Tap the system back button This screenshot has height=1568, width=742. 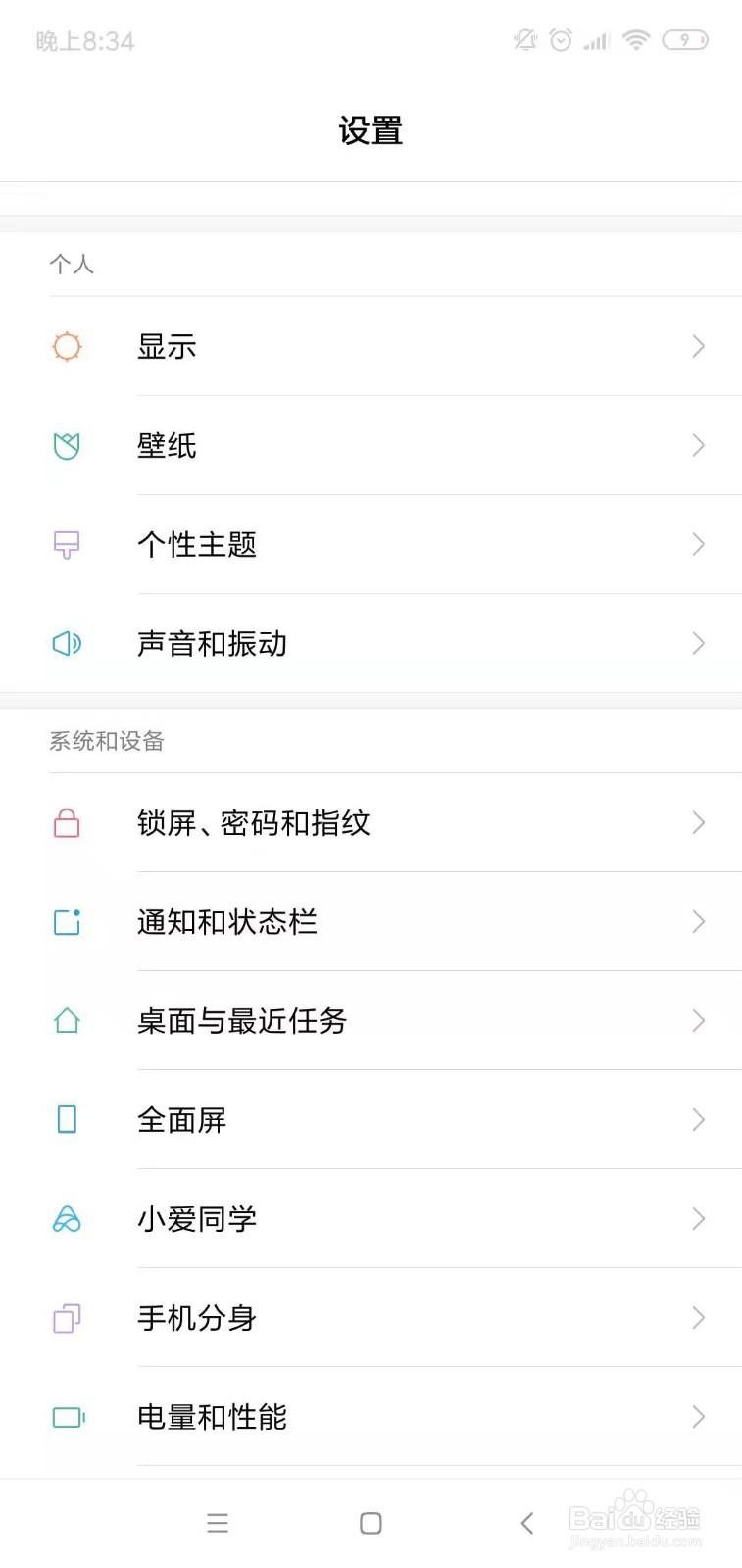[x=527, y=1523]
